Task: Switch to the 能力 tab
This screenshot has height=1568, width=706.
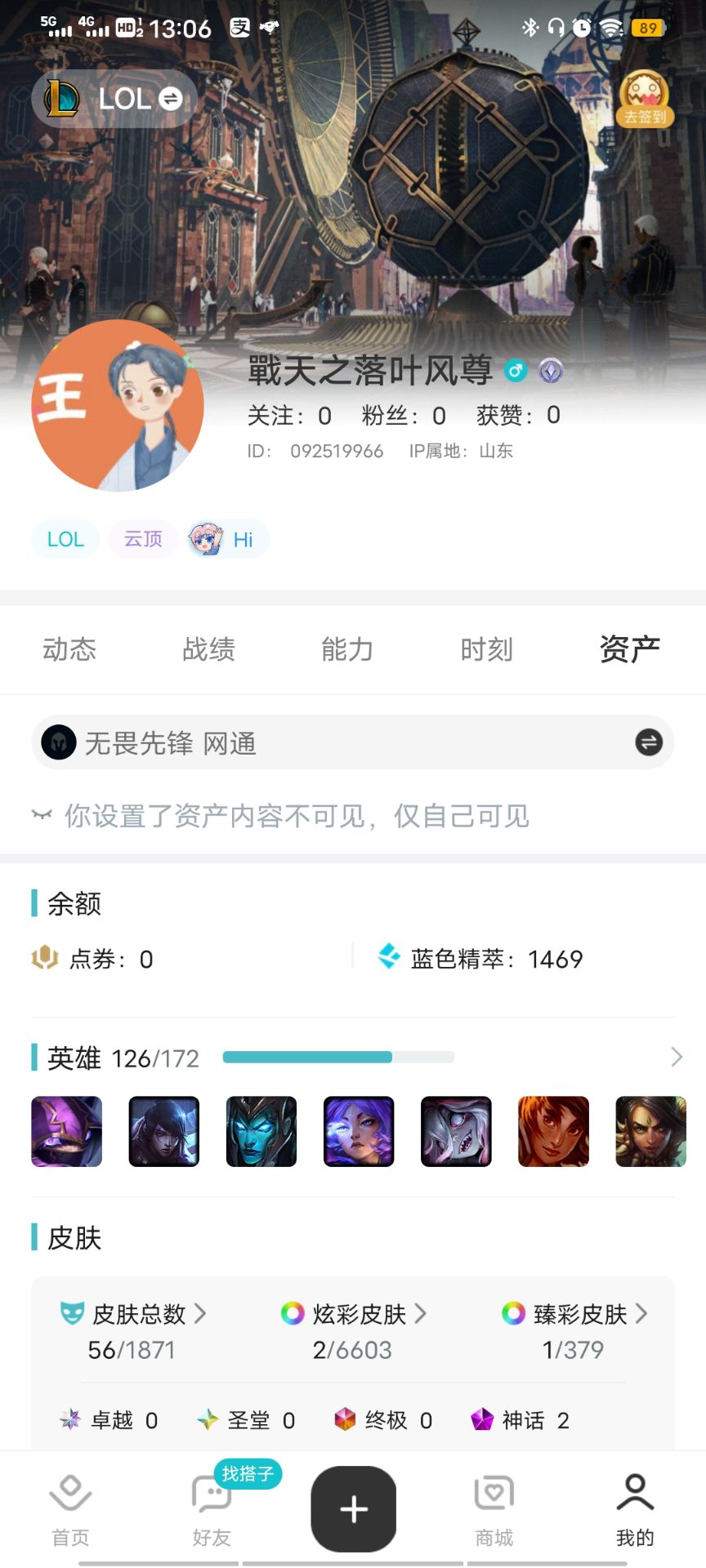Action: pos(347,649)
